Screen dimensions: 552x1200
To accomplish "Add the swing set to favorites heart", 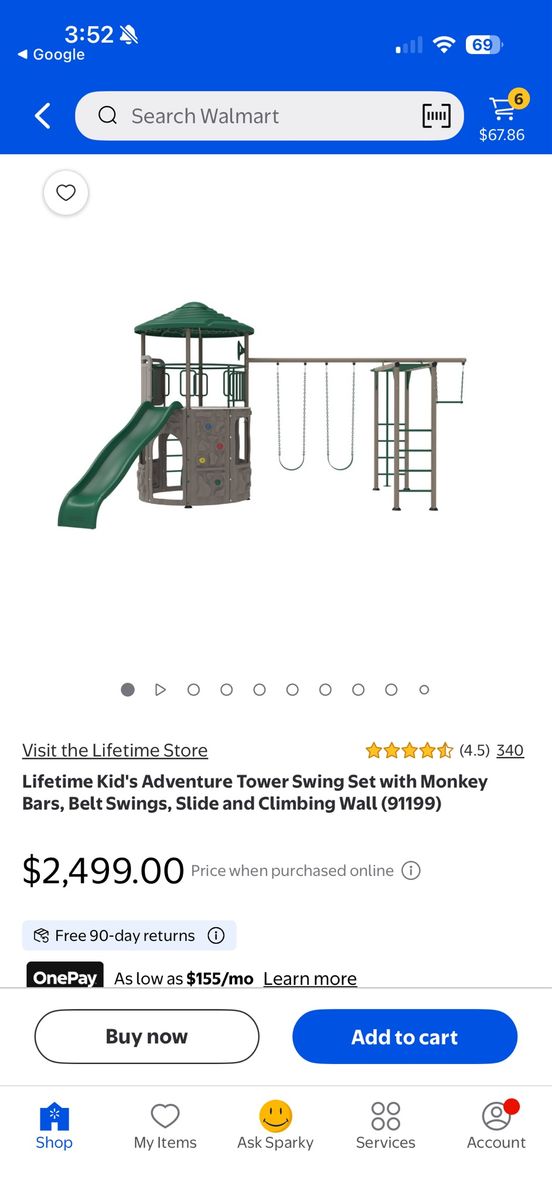I will (66, 193).
